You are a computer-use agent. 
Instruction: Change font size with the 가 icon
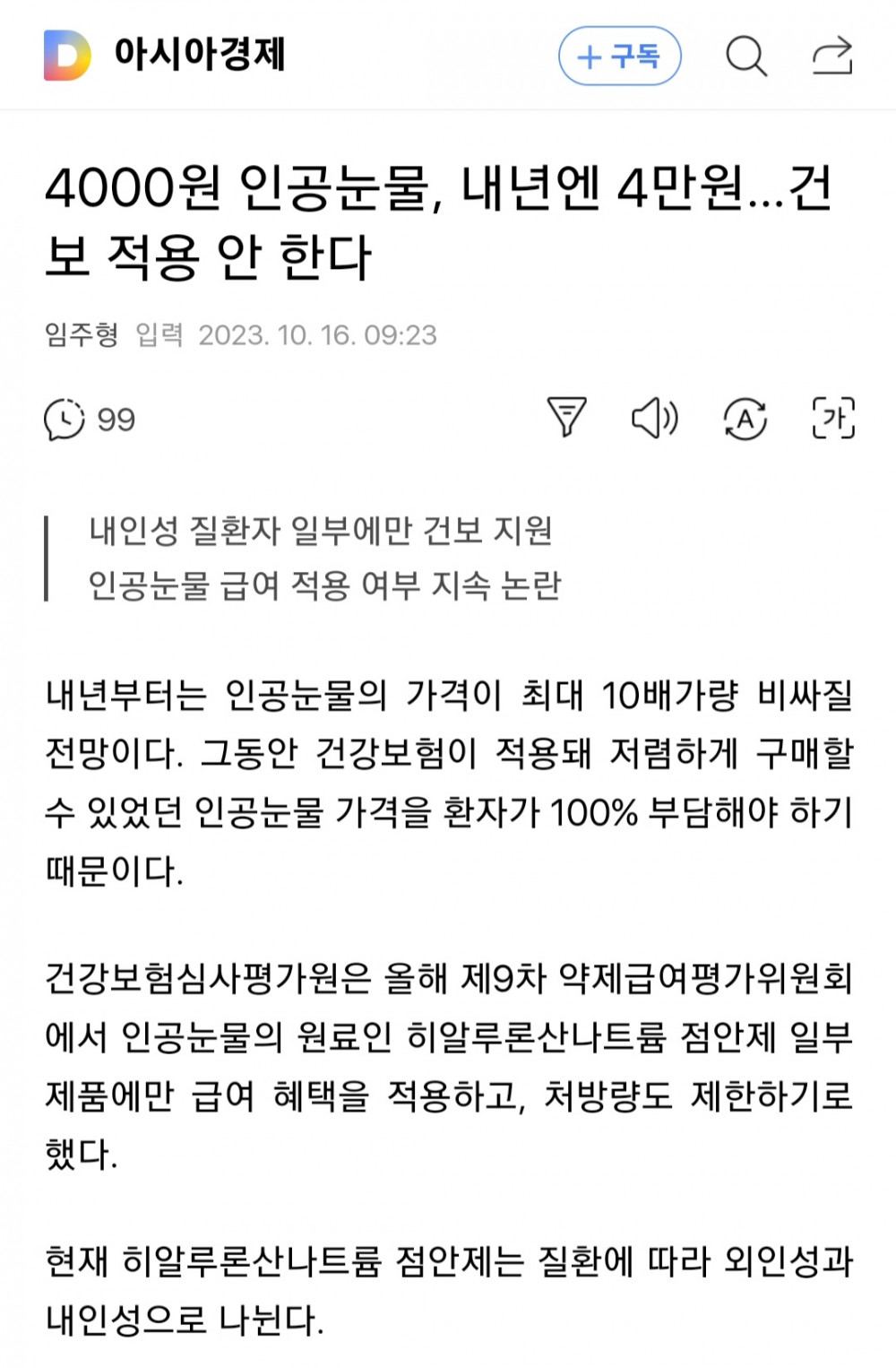coord(833,418)
